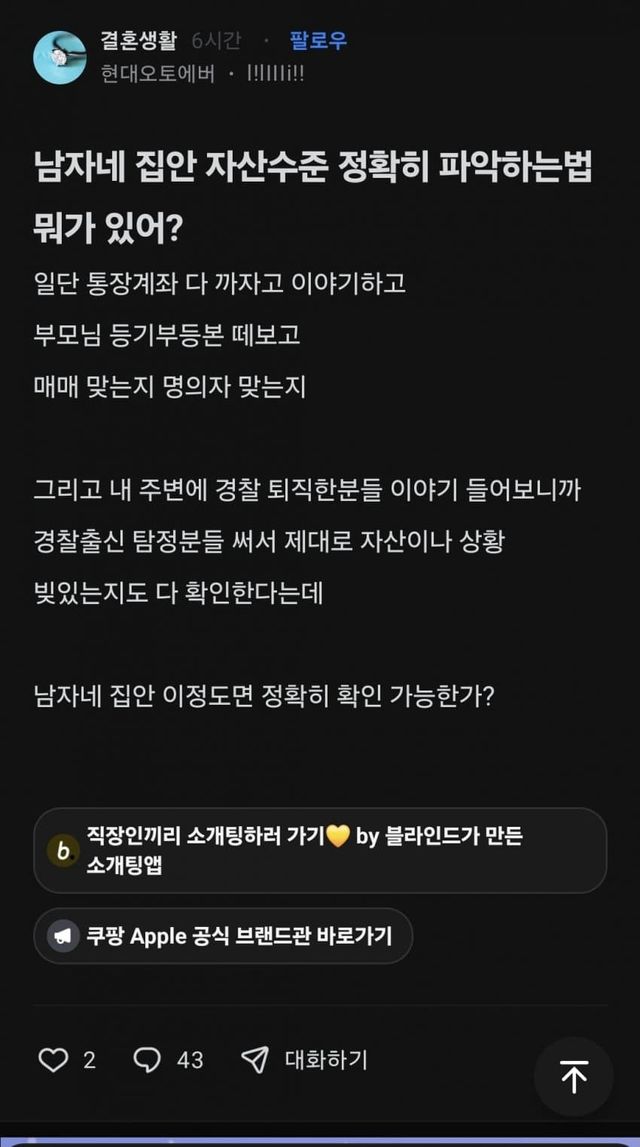The width and height of the screenshot is (640, 1147).
Task: Open 쿠팡 Apple 공식 브랜드관 바로가기 link
Action: (223, 936)
